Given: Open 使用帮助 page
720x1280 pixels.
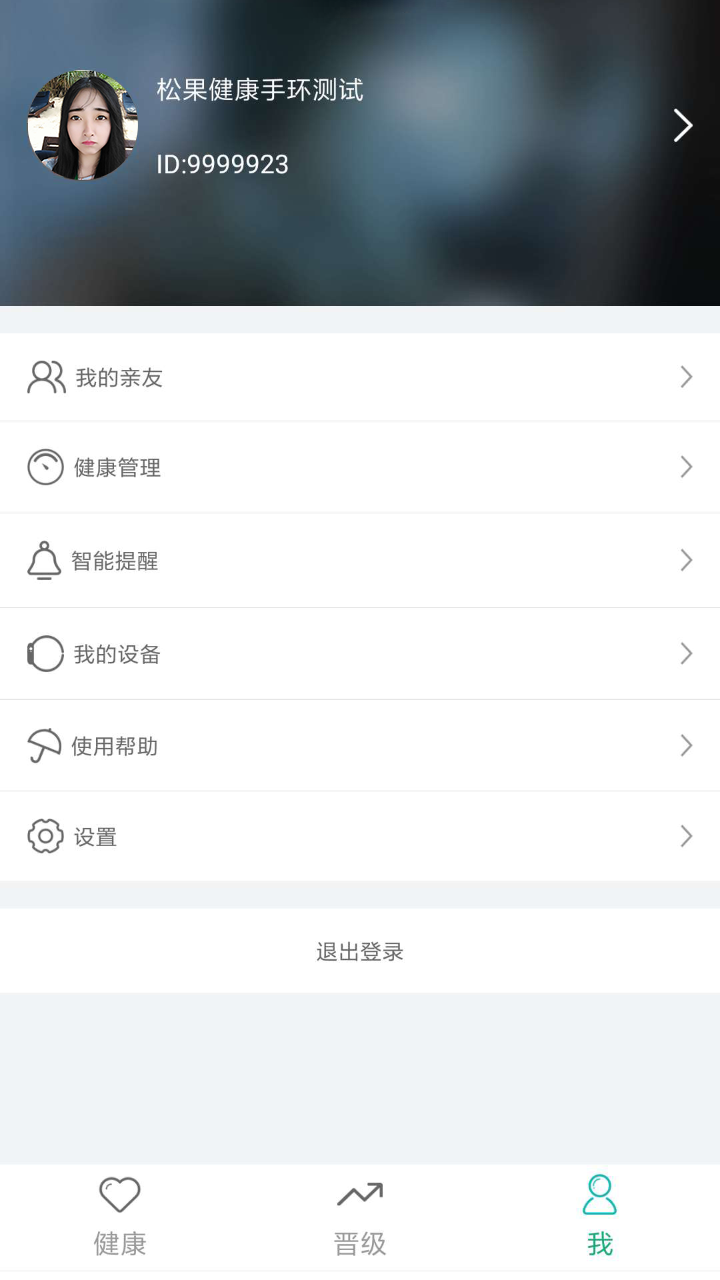Looking at the screenshot, I should click(x=360, y=745).
